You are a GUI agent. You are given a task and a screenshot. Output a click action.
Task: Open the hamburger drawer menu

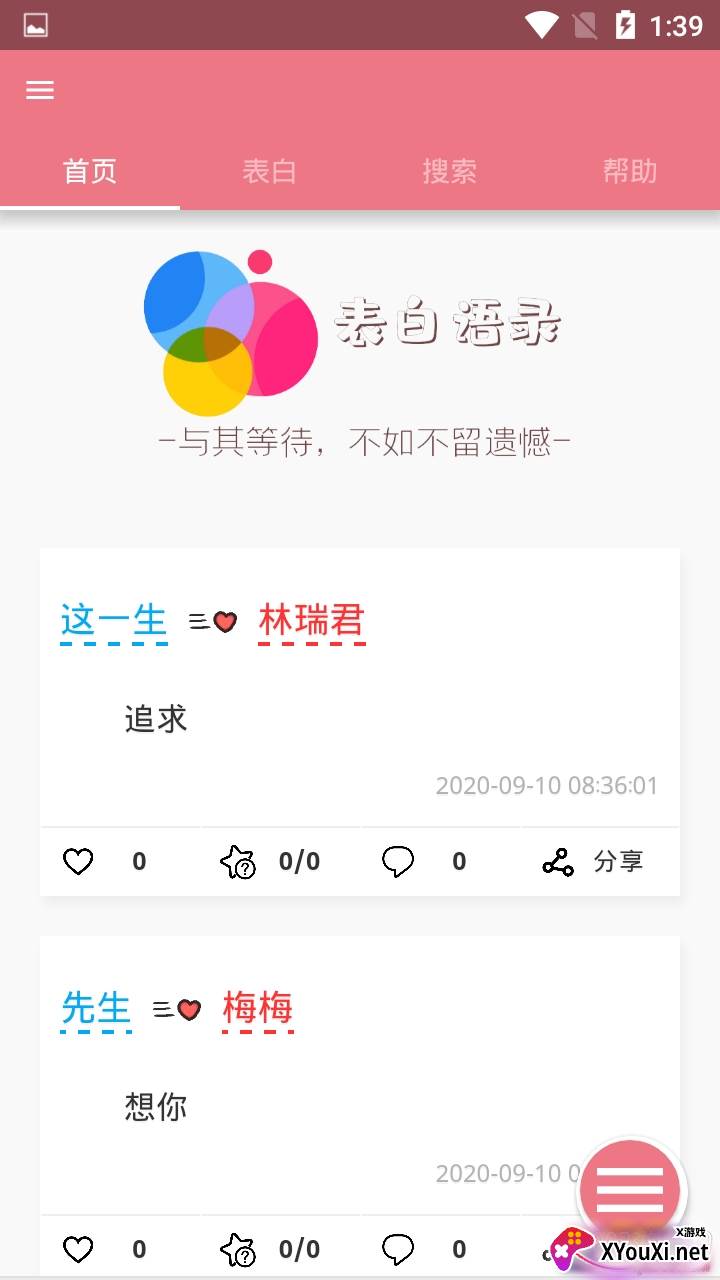(40, 90)
